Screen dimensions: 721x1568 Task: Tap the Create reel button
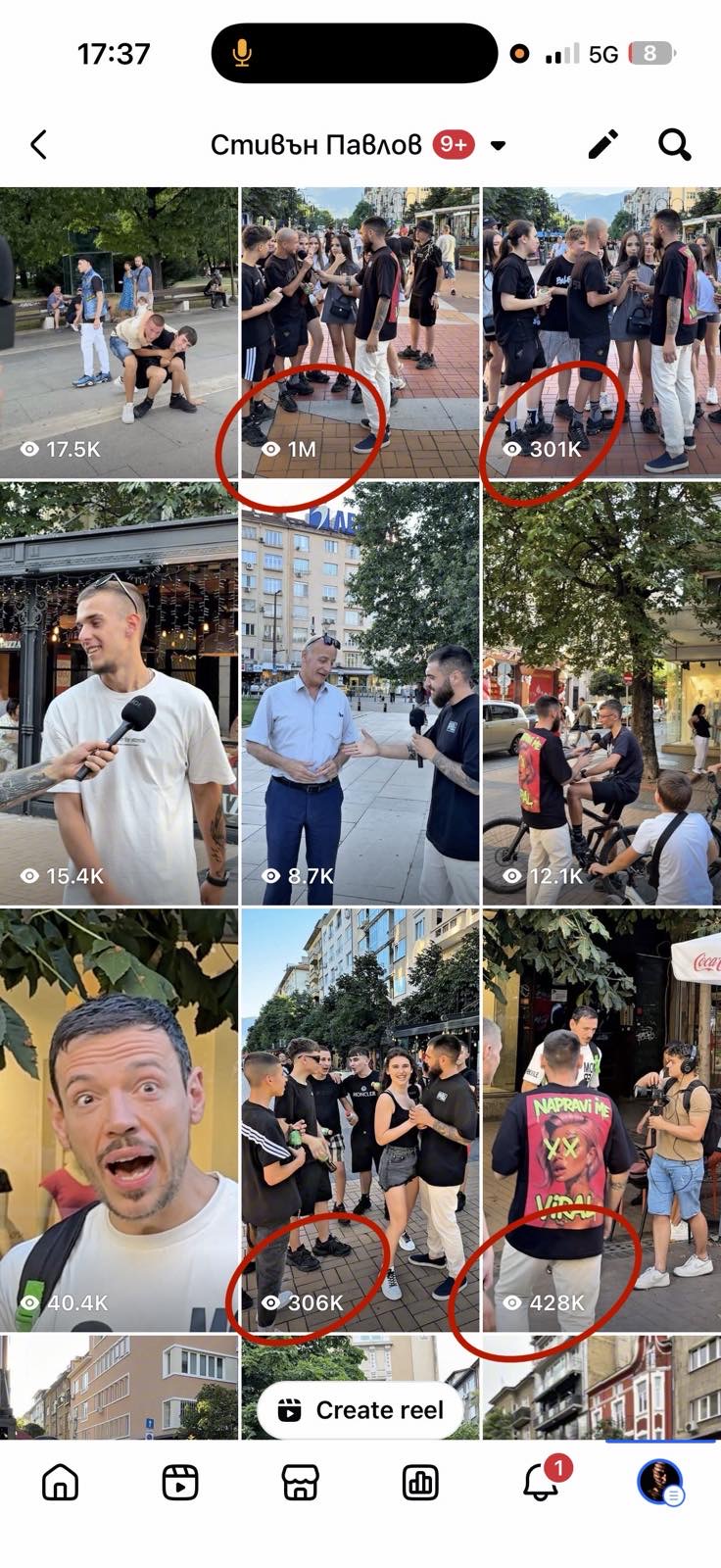[360, 1410]
